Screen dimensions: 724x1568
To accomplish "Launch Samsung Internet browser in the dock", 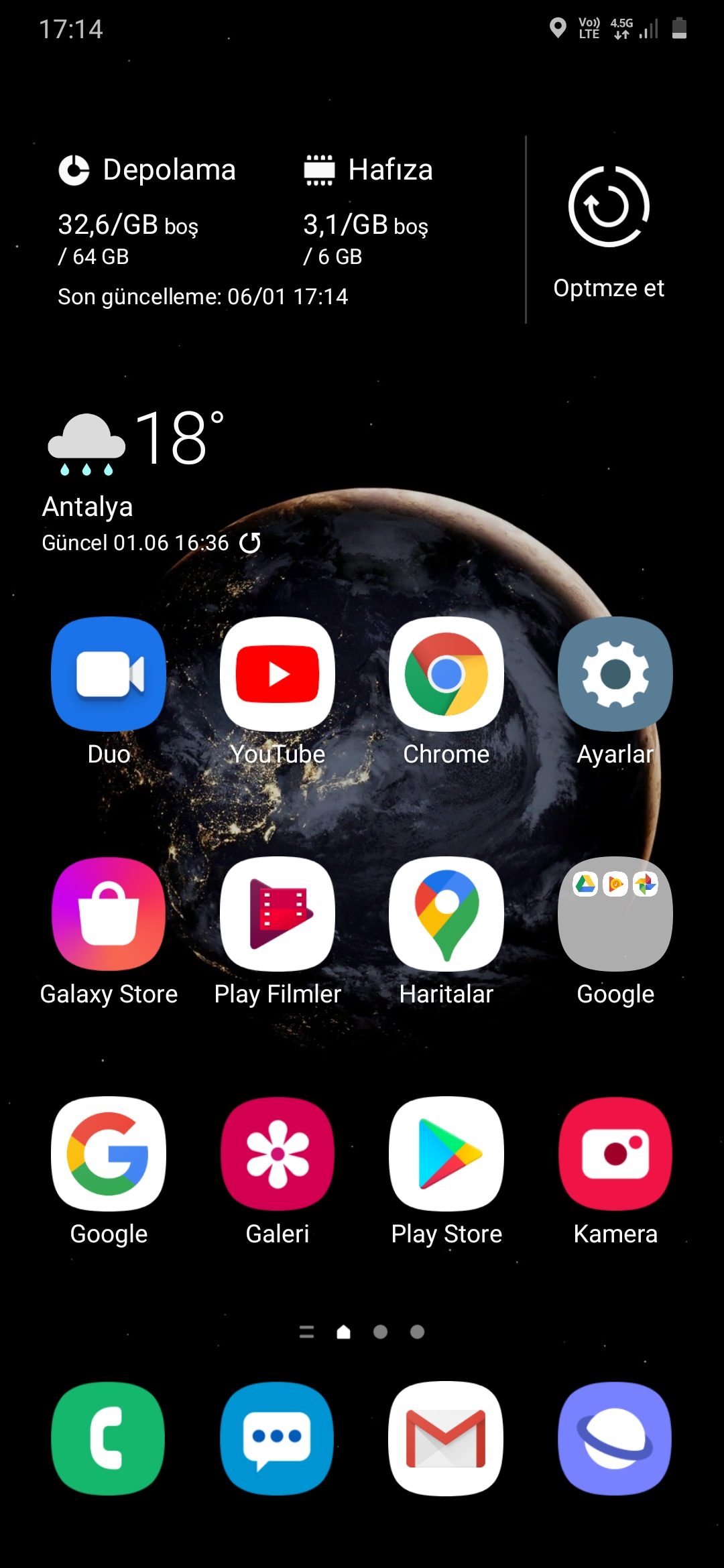I will (x=615, y=1438).
